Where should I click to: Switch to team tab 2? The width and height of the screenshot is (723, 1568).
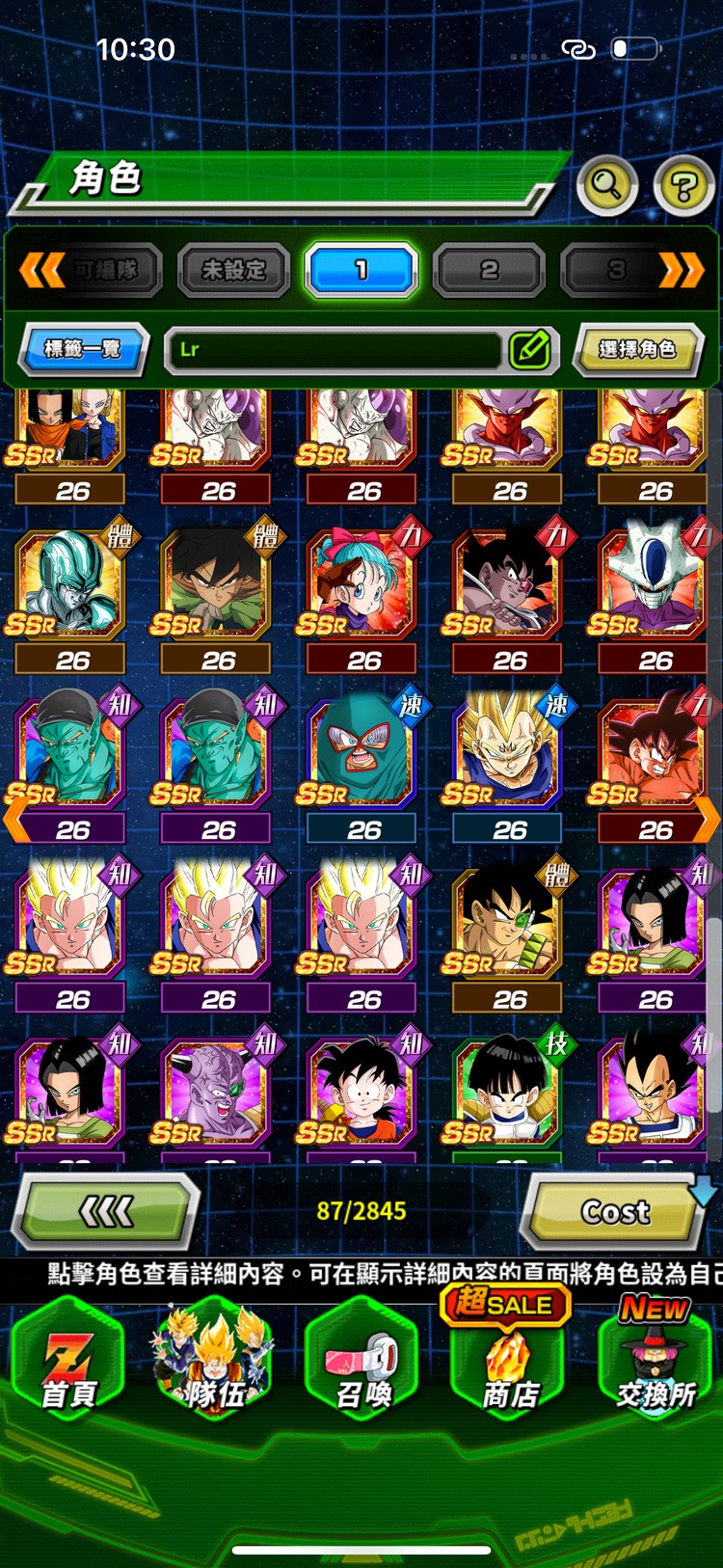point(490,270)
